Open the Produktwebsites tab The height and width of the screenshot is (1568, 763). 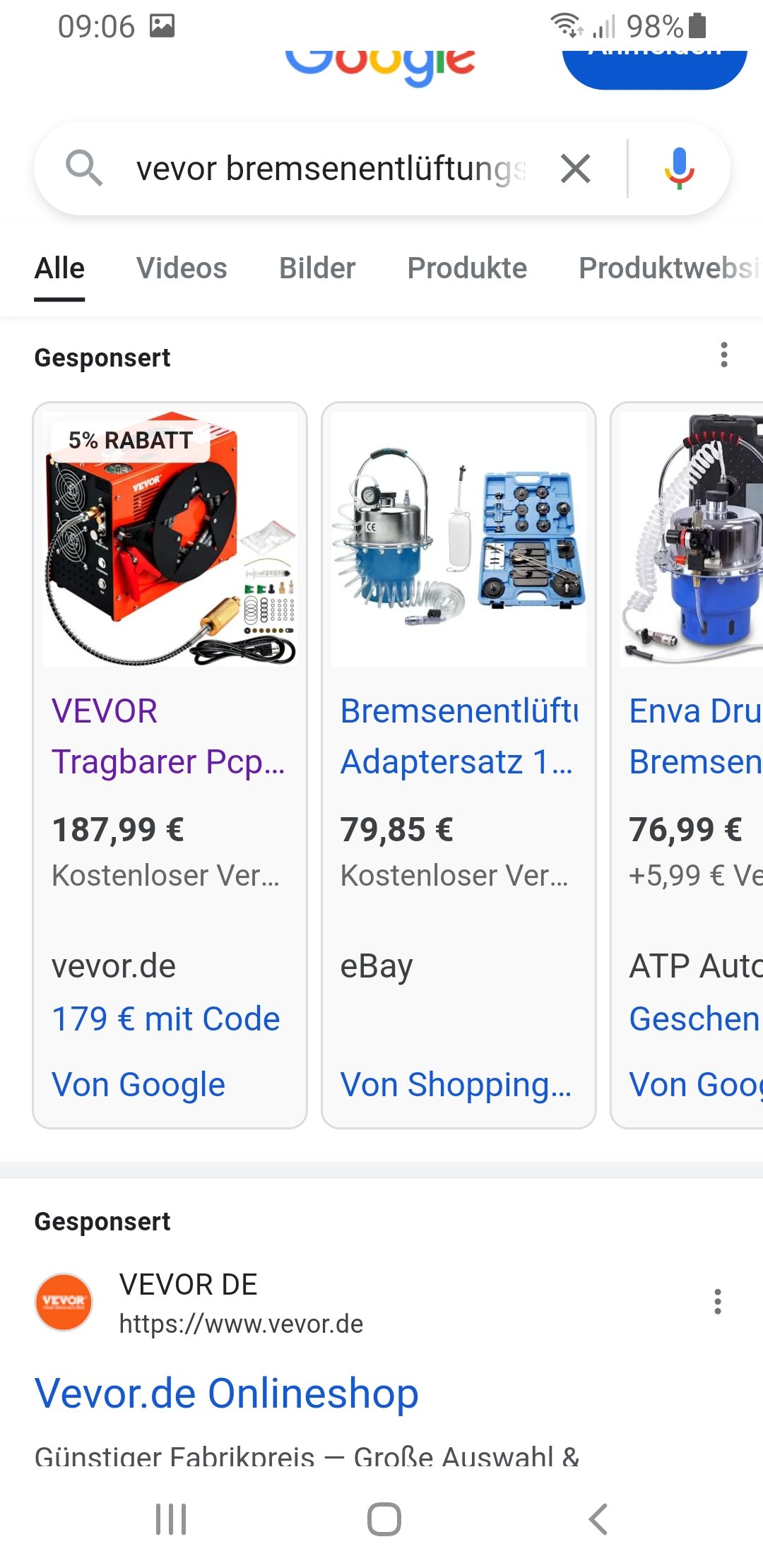tap(670, 268)
